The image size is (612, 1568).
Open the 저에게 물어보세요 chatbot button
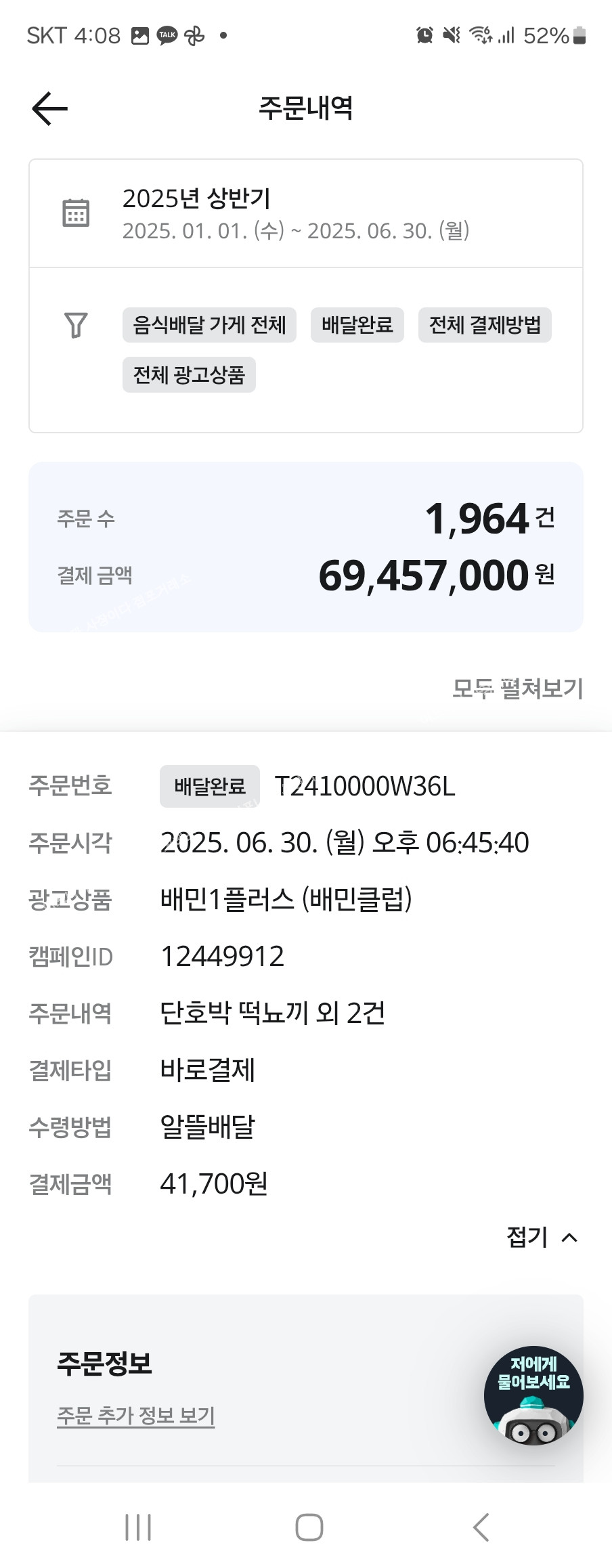(x=533, y=1395)
